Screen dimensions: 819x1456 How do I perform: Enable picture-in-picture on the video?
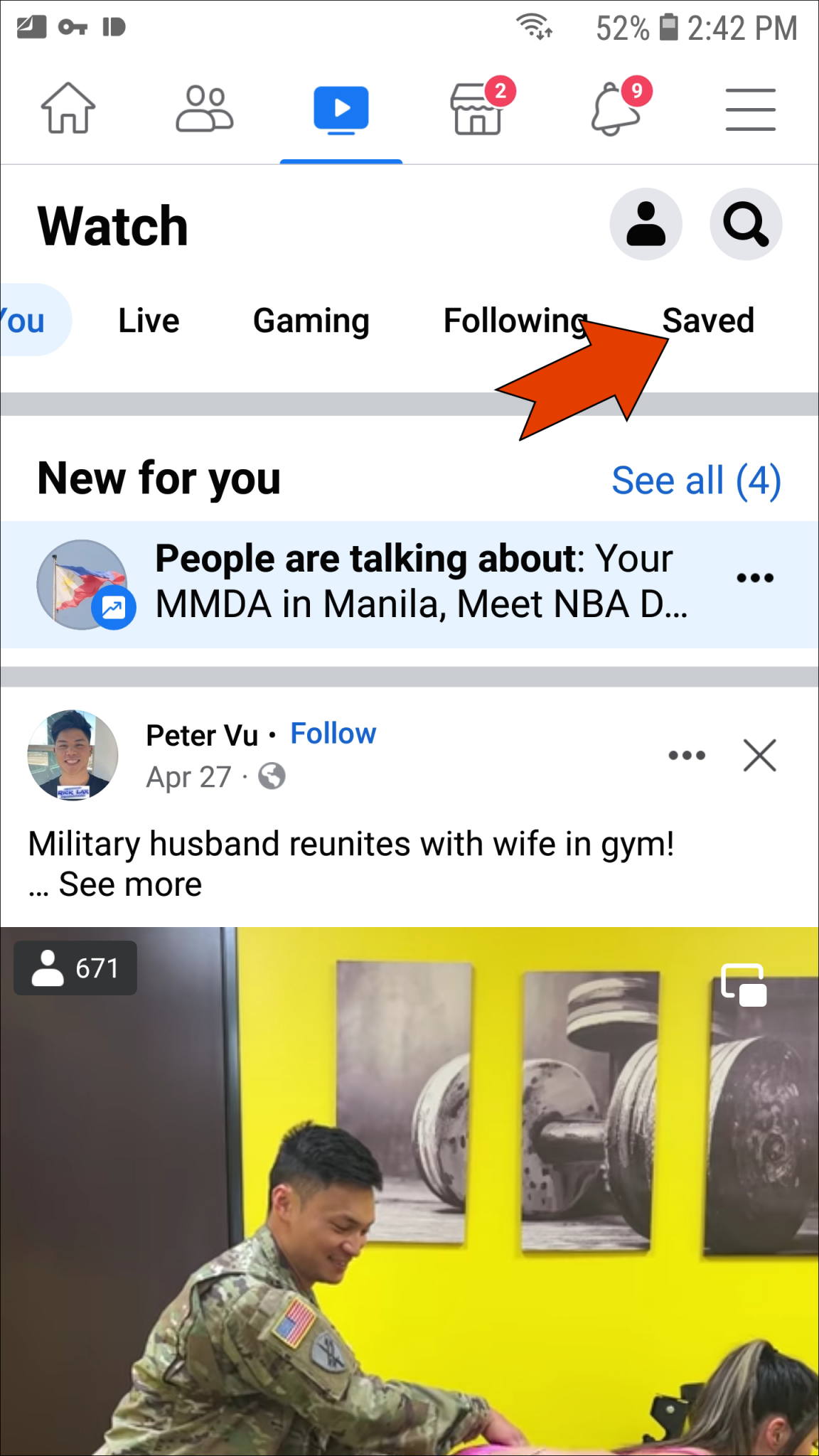pyautogui.click(x=744, y=985)
